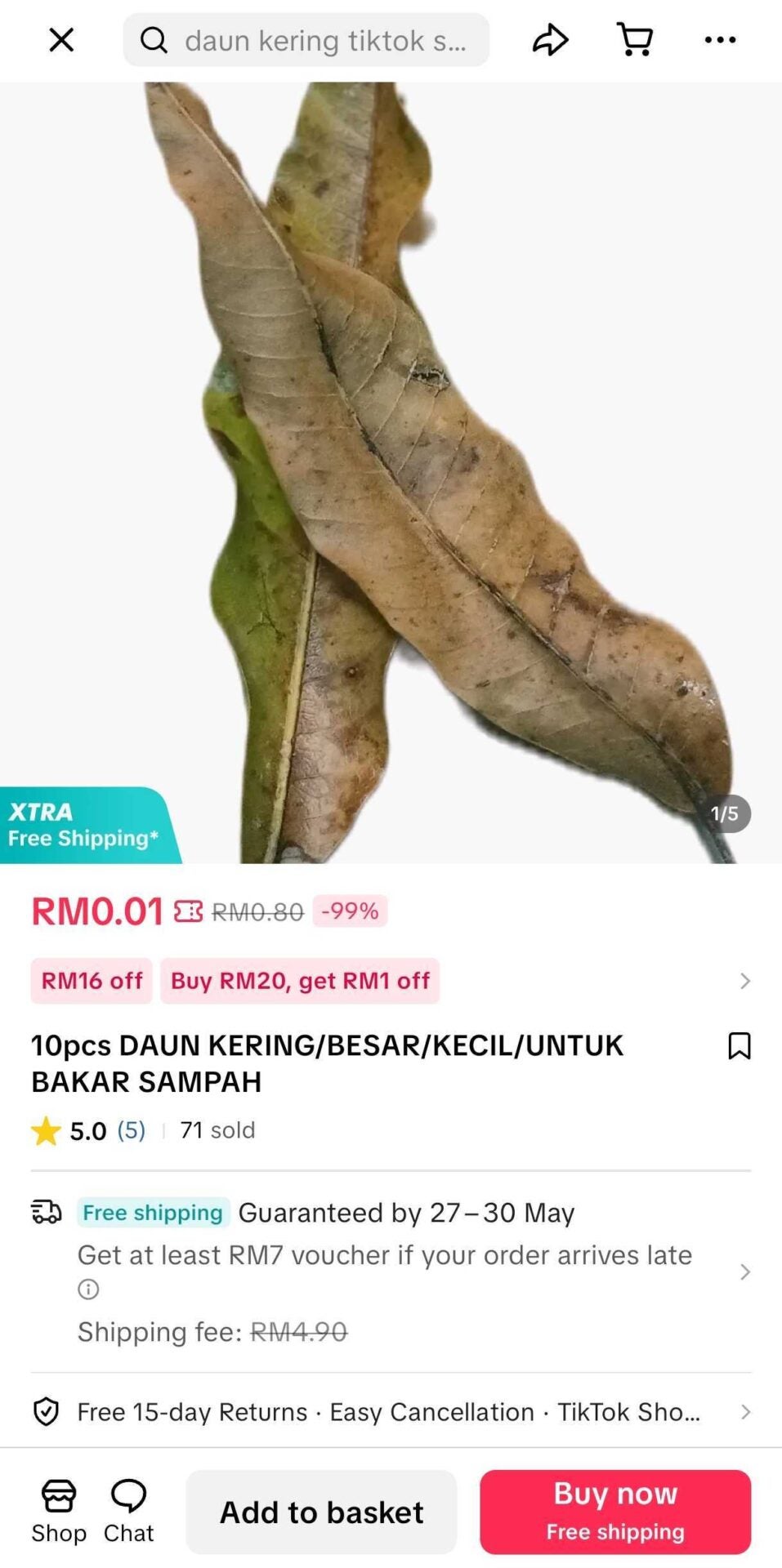The image size is (782, 1568).
Task: Chat with the seller
Action: point(128,1512)
